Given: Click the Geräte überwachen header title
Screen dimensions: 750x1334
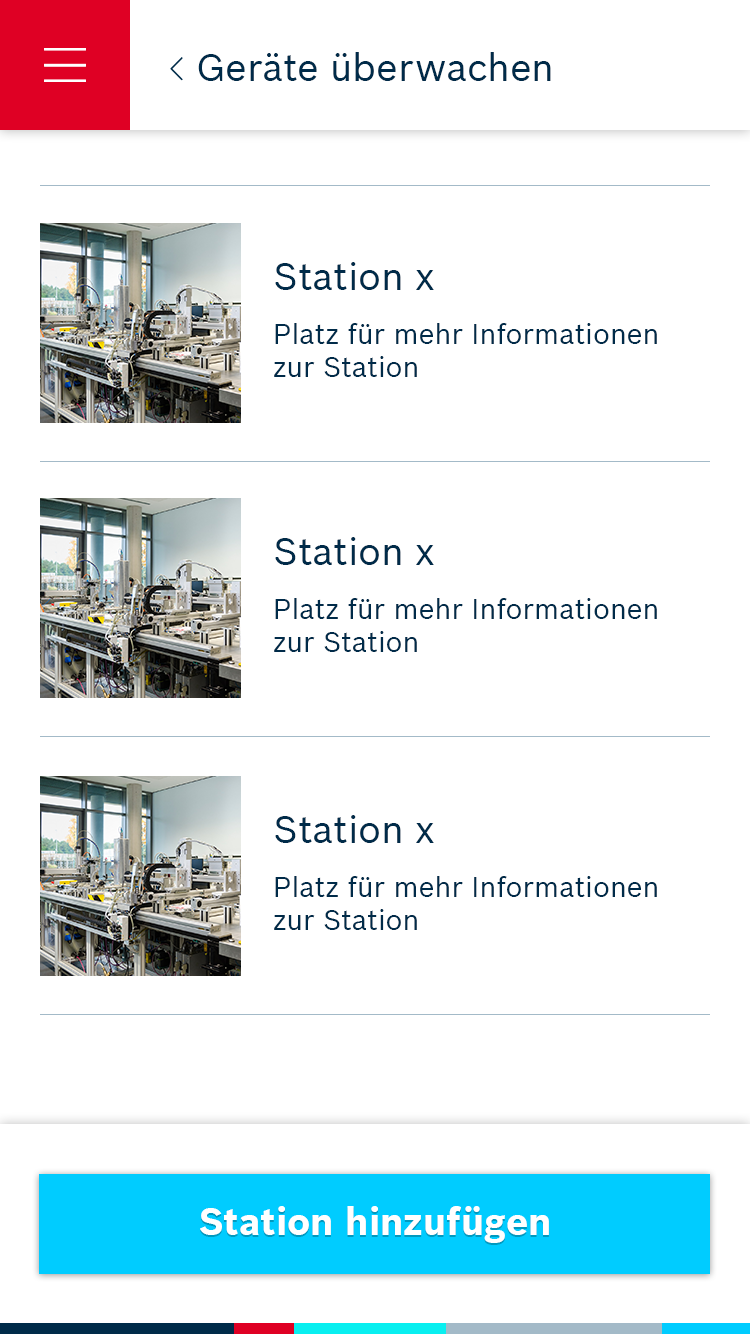Looking at the screenshot, I should point(375,68).
